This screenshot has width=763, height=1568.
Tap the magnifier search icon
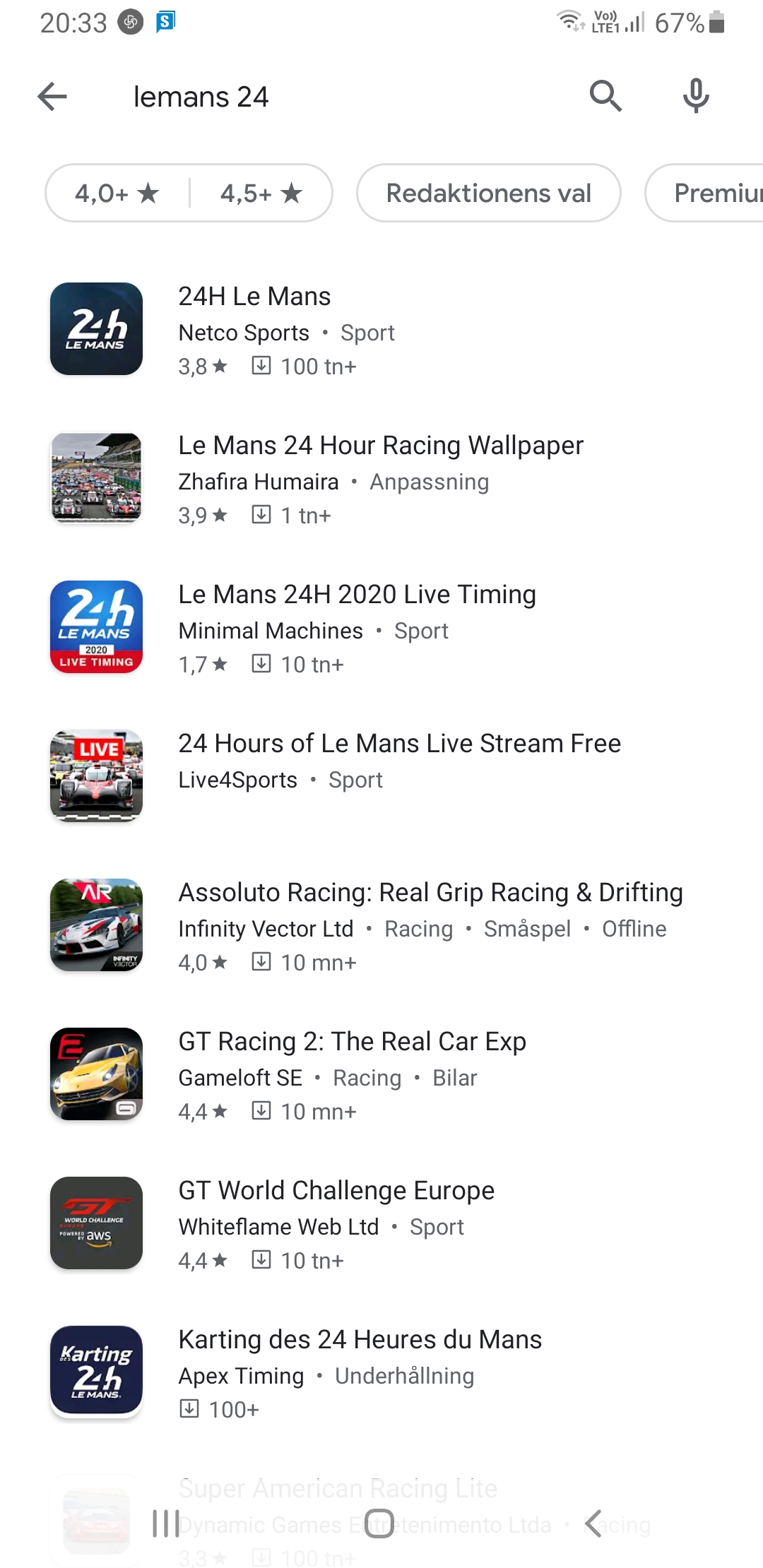[x=605, y=96]
